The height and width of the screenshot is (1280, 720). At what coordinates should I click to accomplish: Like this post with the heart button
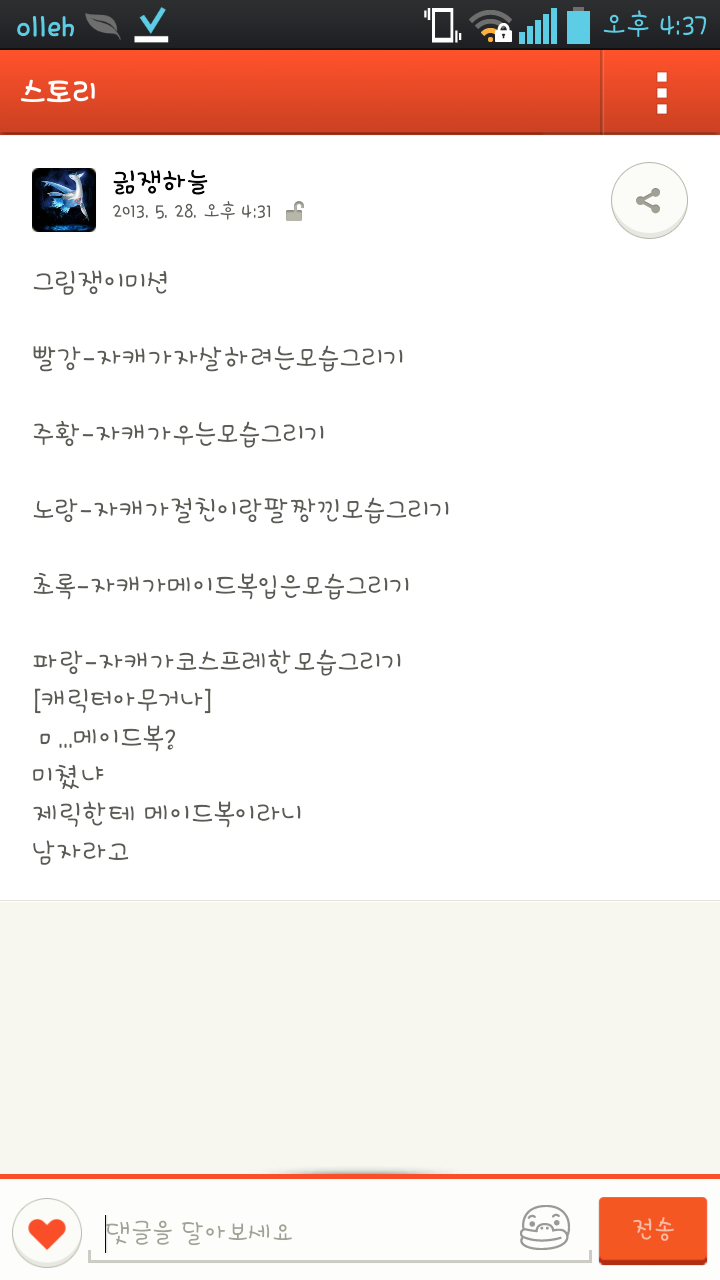click(47, 1232)
